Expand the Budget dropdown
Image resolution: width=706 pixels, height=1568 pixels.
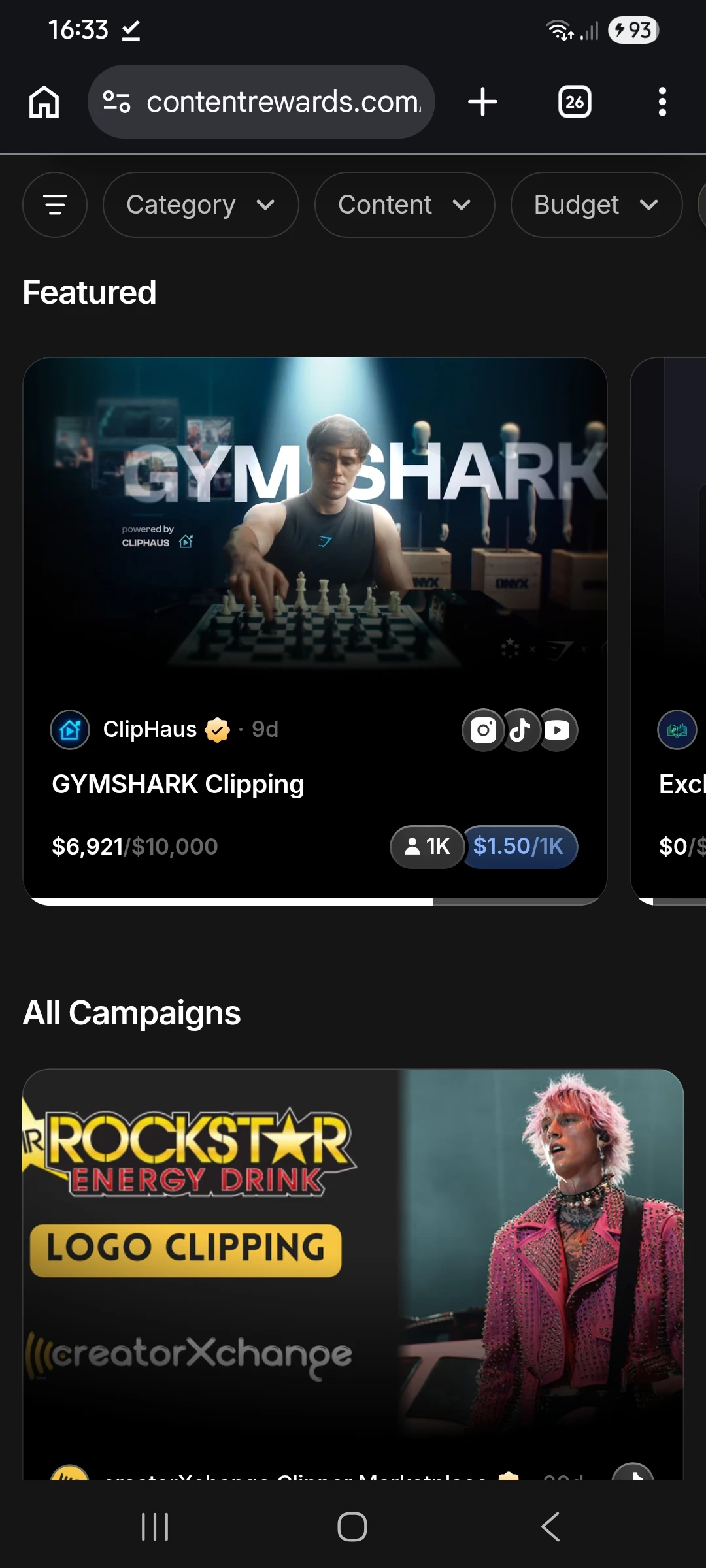[596, 204]
